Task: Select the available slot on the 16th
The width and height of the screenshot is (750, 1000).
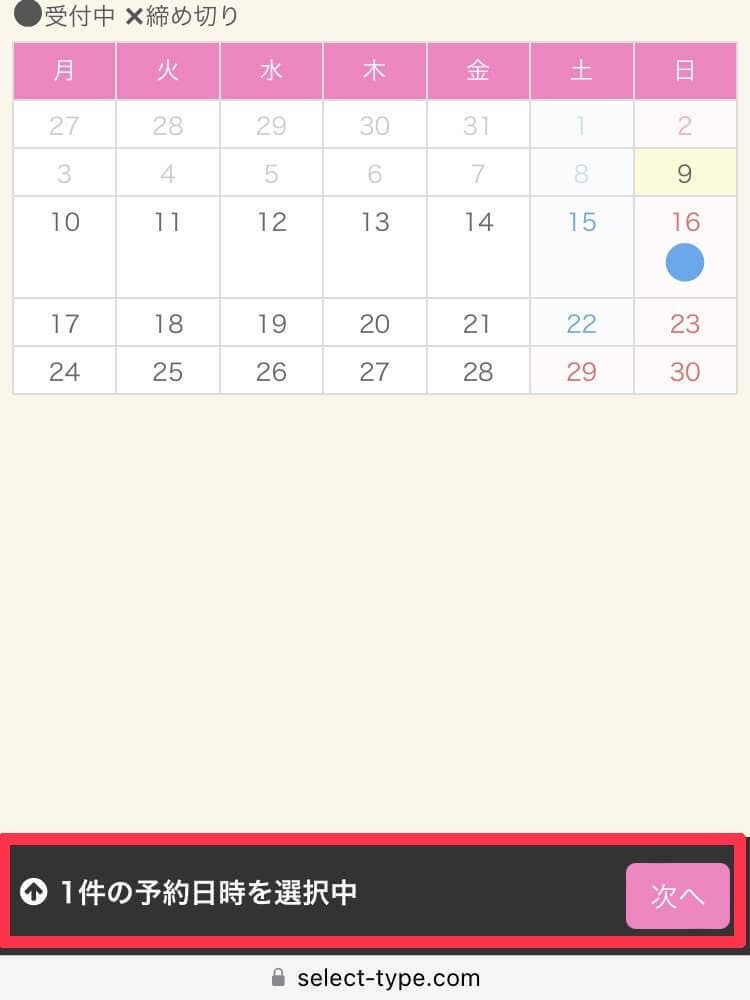Action: [x=684, y=263]
